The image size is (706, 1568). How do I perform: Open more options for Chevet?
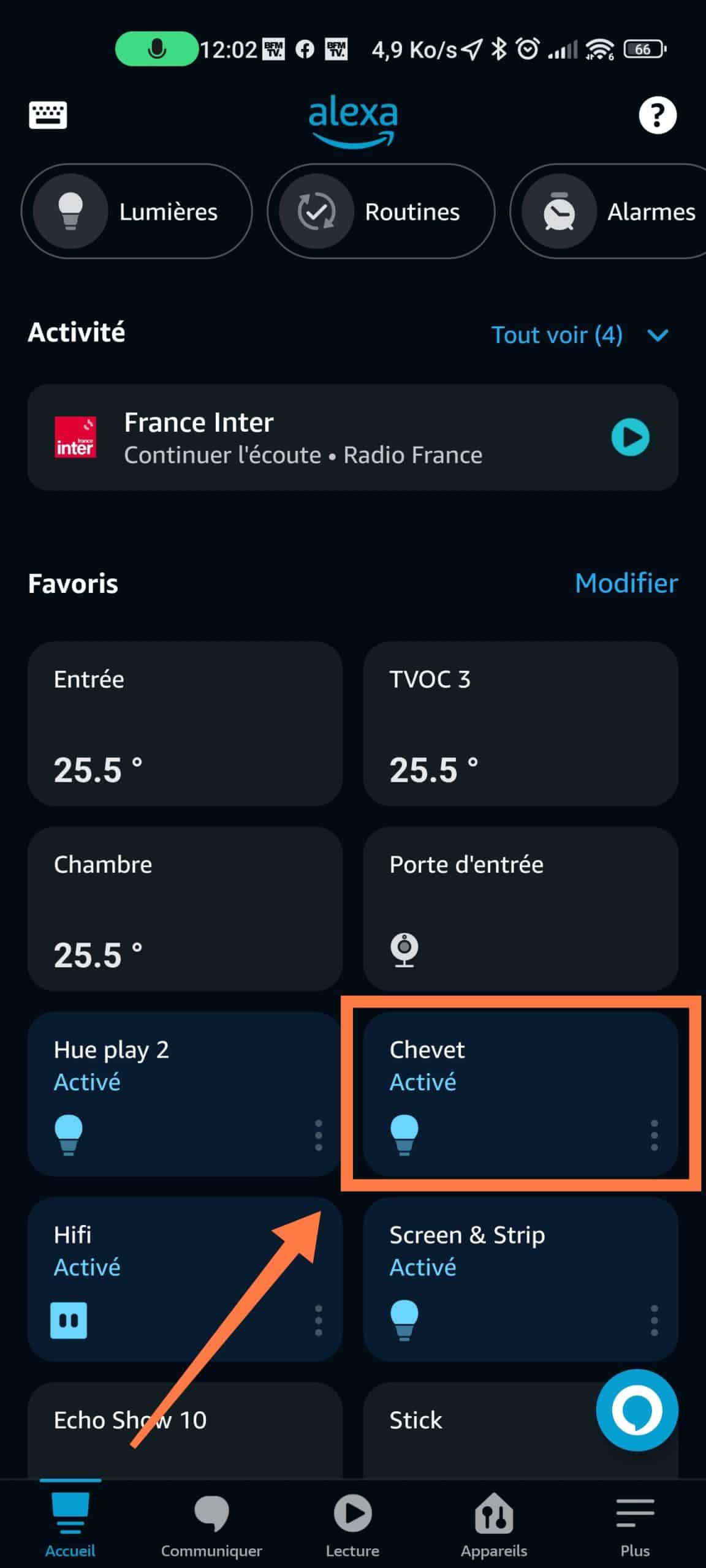655,1135
